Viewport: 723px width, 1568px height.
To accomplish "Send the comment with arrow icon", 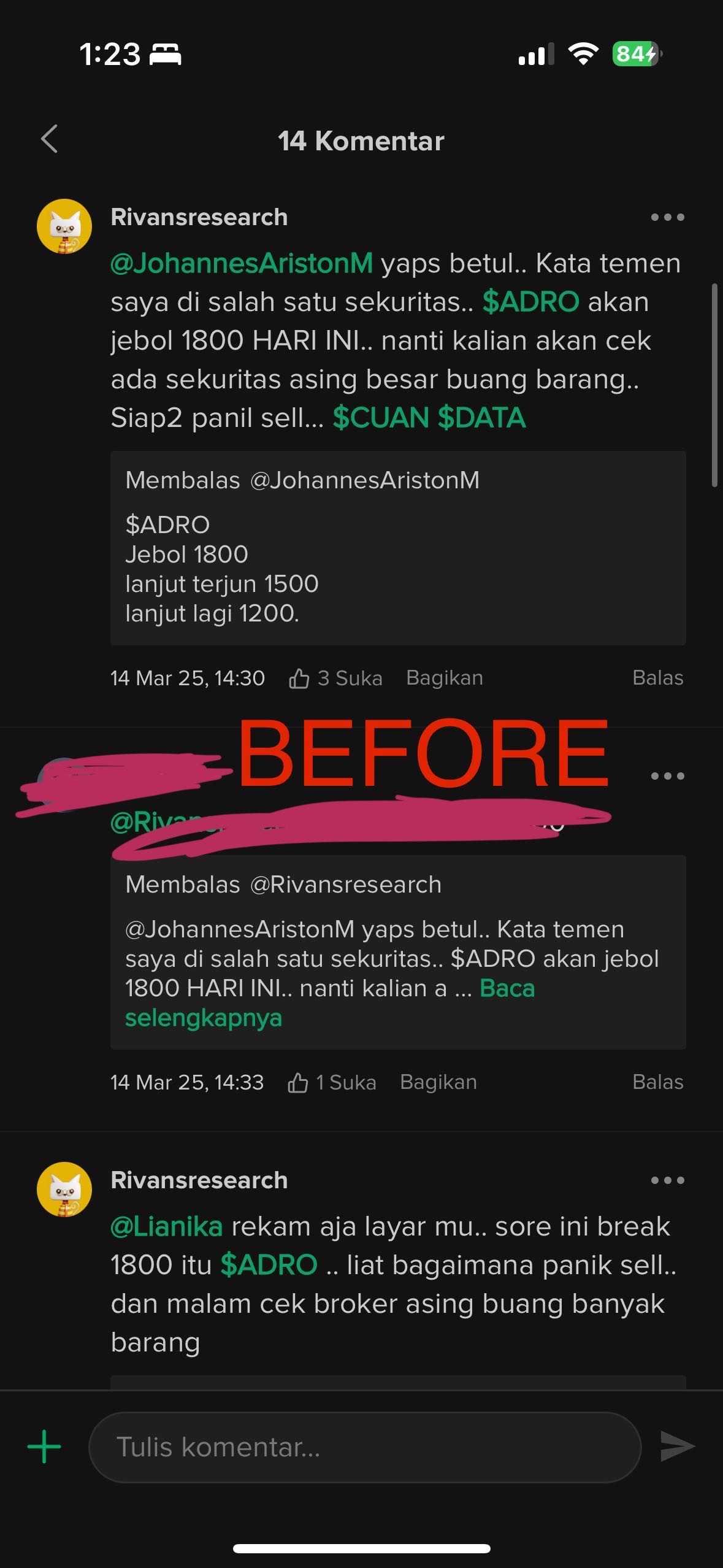I will coord(677,1447).
